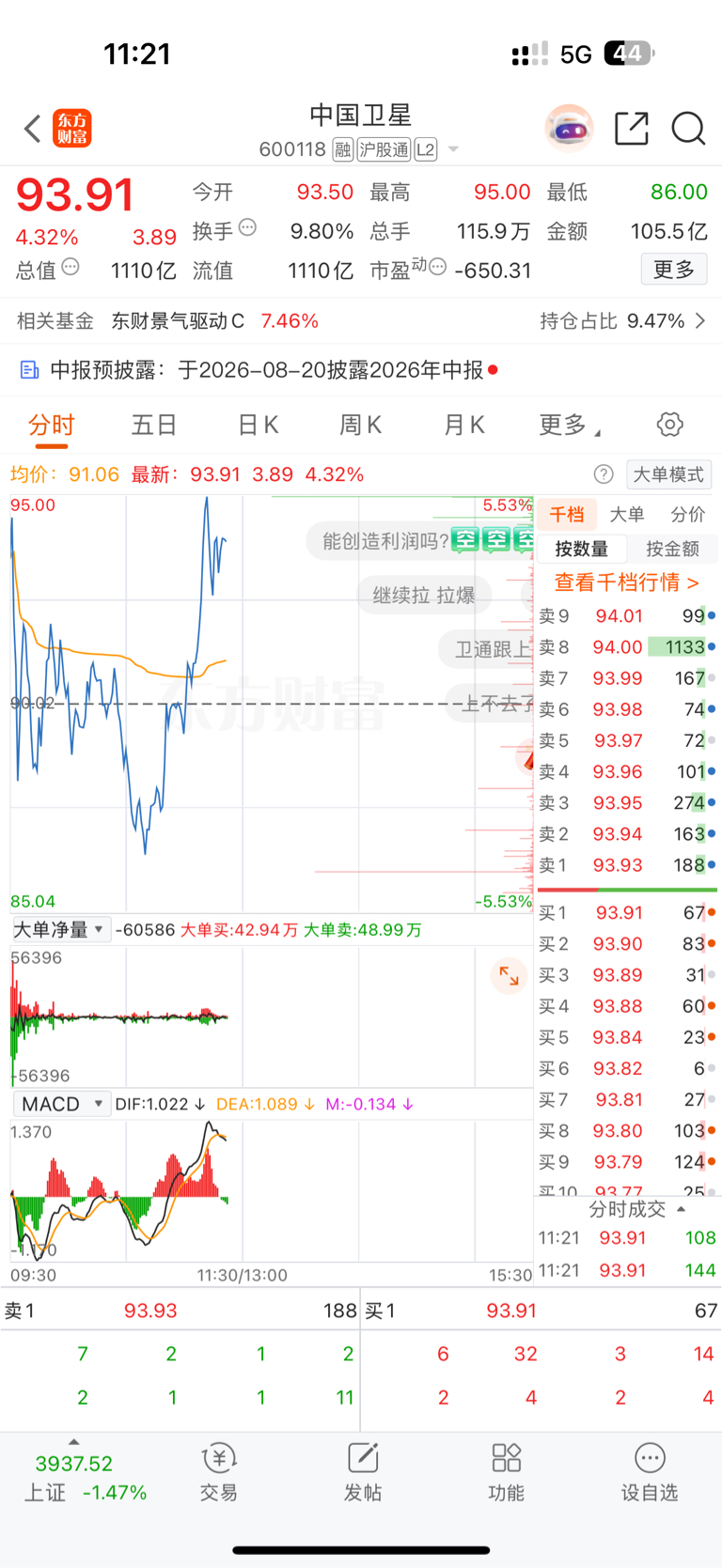
Task: Open the MACD indicator dropdown
Action: tap(61, 1104)
